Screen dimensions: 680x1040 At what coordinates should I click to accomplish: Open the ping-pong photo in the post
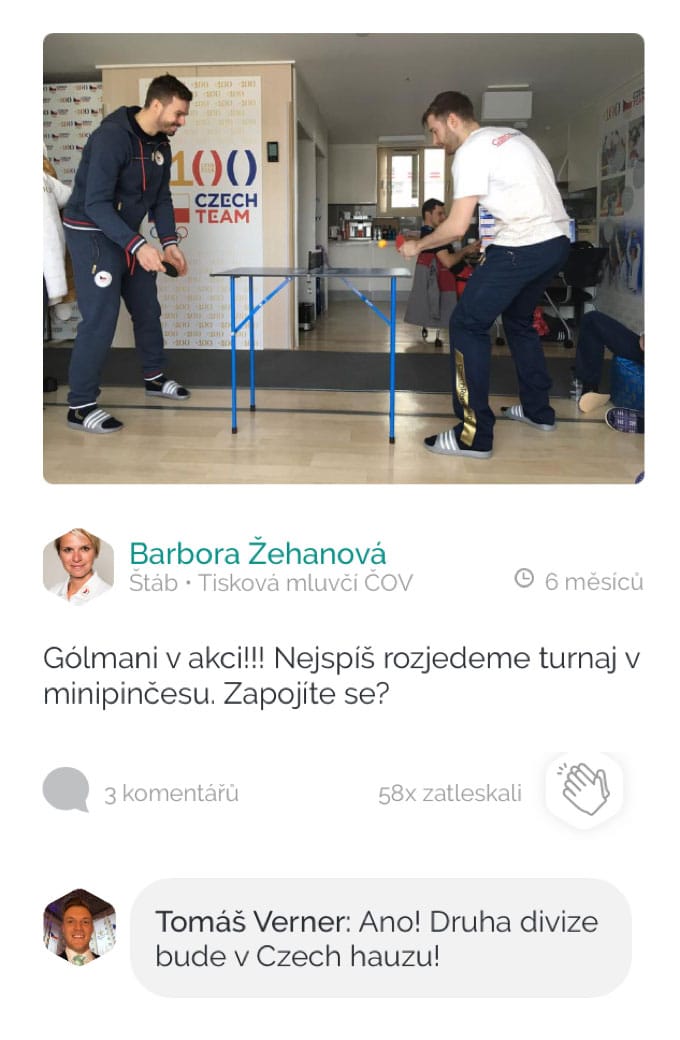click(343, 258)
